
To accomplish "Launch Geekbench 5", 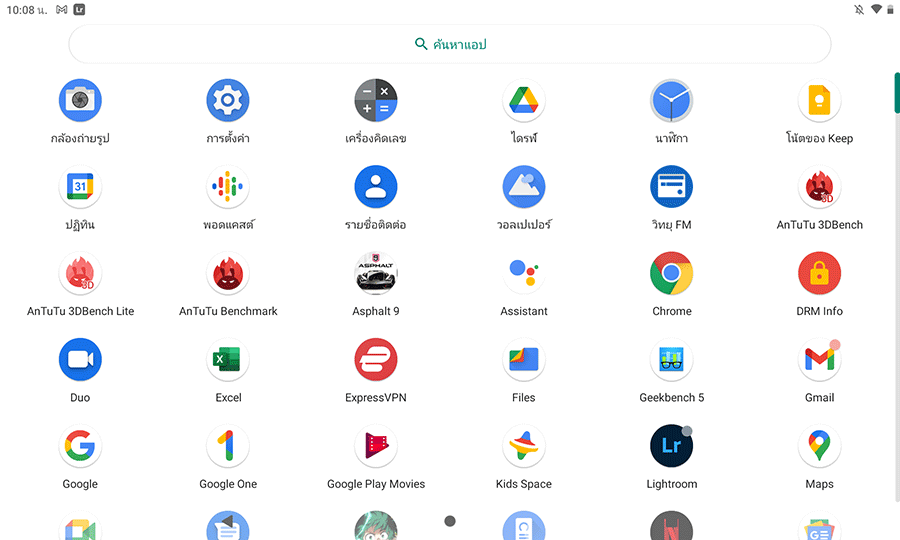I will tap(672, 360).
